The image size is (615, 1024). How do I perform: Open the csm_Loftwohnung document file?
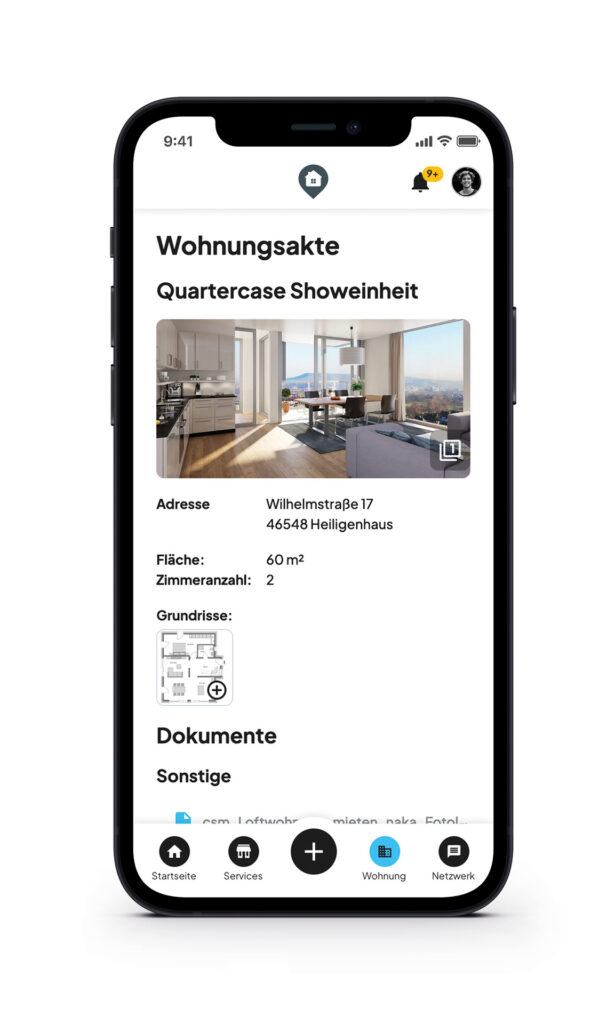point(320,820)
